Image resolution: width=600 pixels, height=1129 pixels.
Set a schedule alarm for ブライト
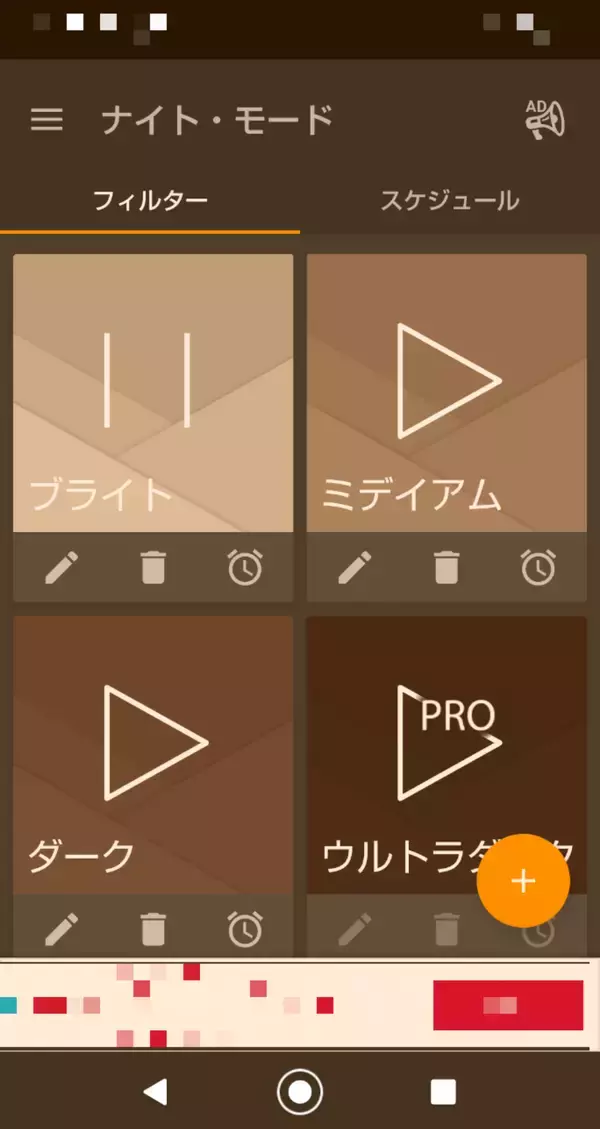point(245,568)
